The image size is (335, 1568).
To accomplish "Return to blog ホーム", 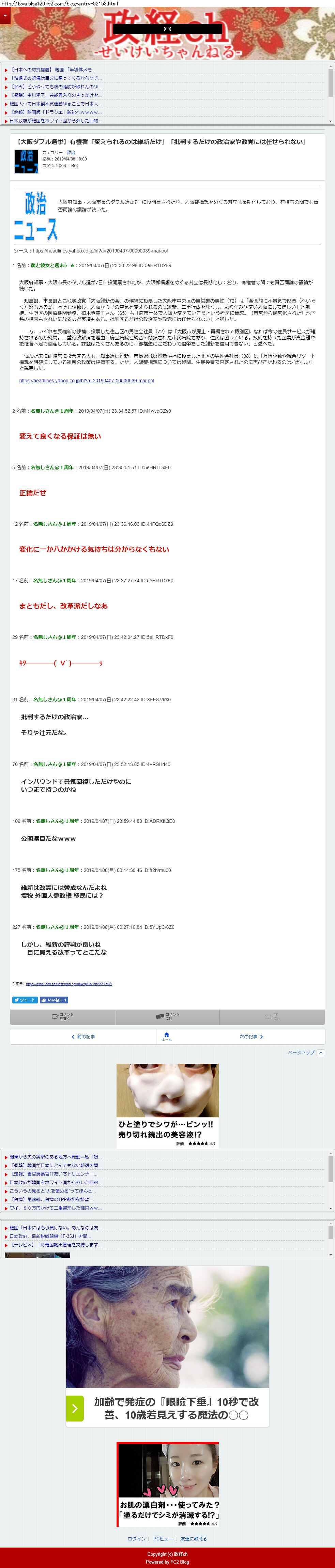I will [166, 1036].
